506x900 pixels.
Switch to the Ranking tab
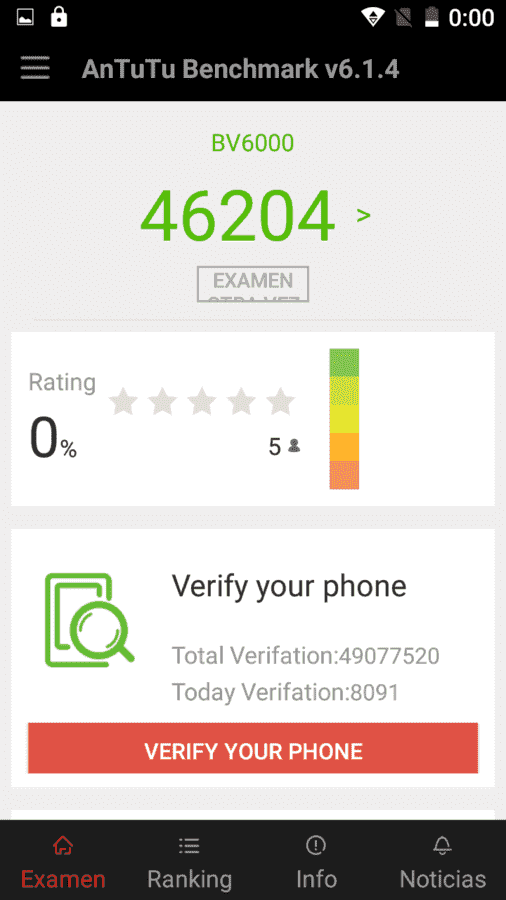(x=189, y=862)
